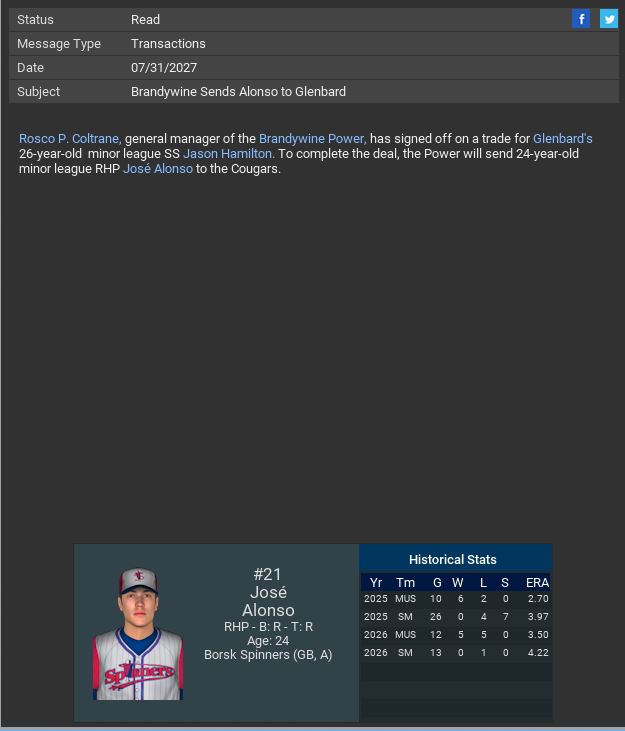
Task: Open the Brandywine Power team link
Action: point(312,139)
